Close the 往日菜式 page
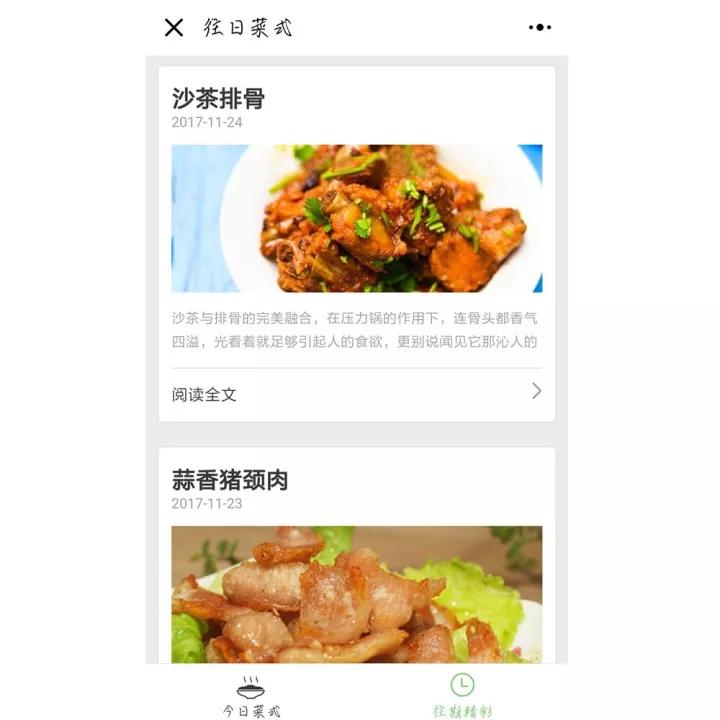720x720 pixels. [174, 27]
